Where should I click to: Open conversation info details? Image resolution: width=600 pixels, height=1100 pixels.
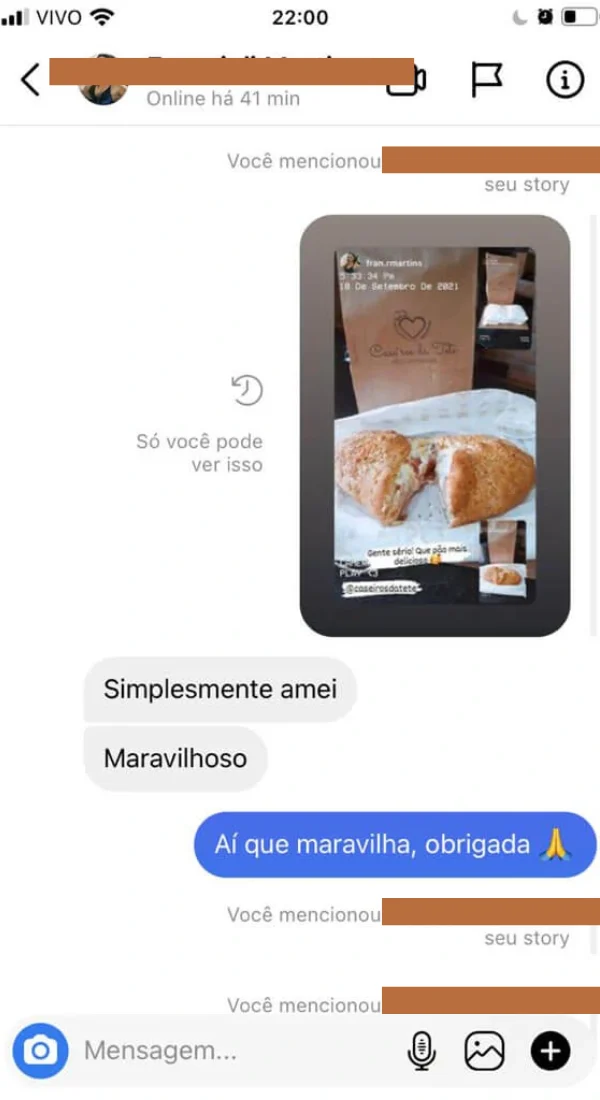click(565, 81)
